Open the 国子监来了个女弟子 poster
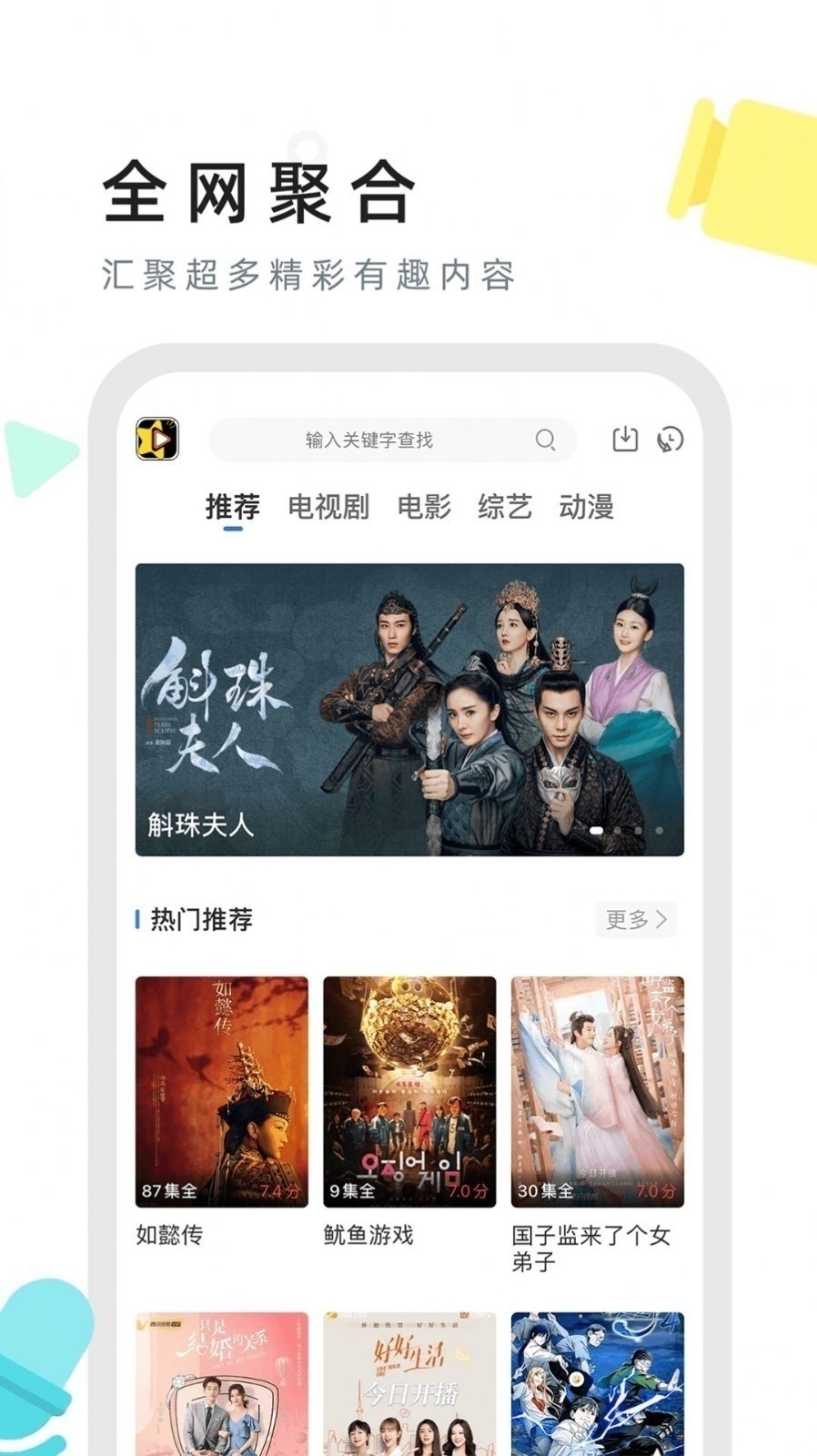The width and height of the screenshot is (817, 1456). coord(597,1092)
